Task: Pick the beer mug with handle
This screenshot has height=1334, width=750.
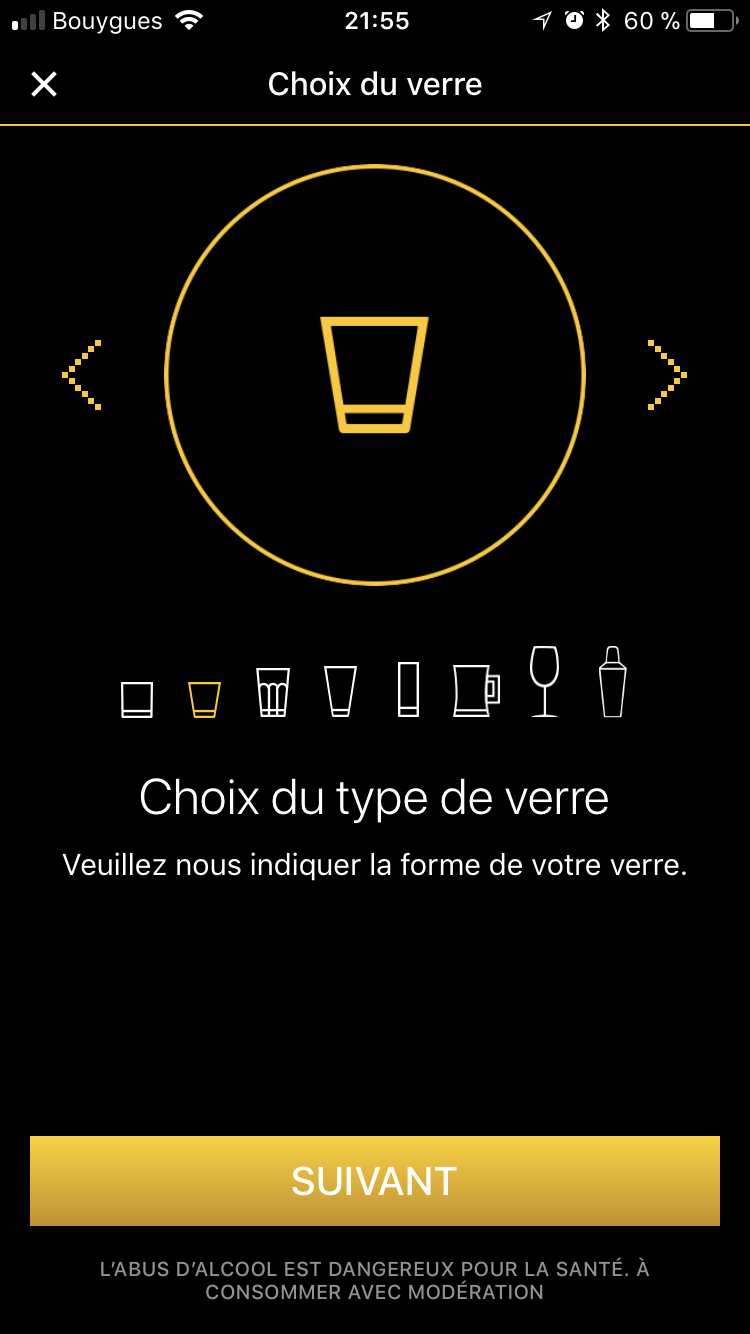Action: (475, 690)
